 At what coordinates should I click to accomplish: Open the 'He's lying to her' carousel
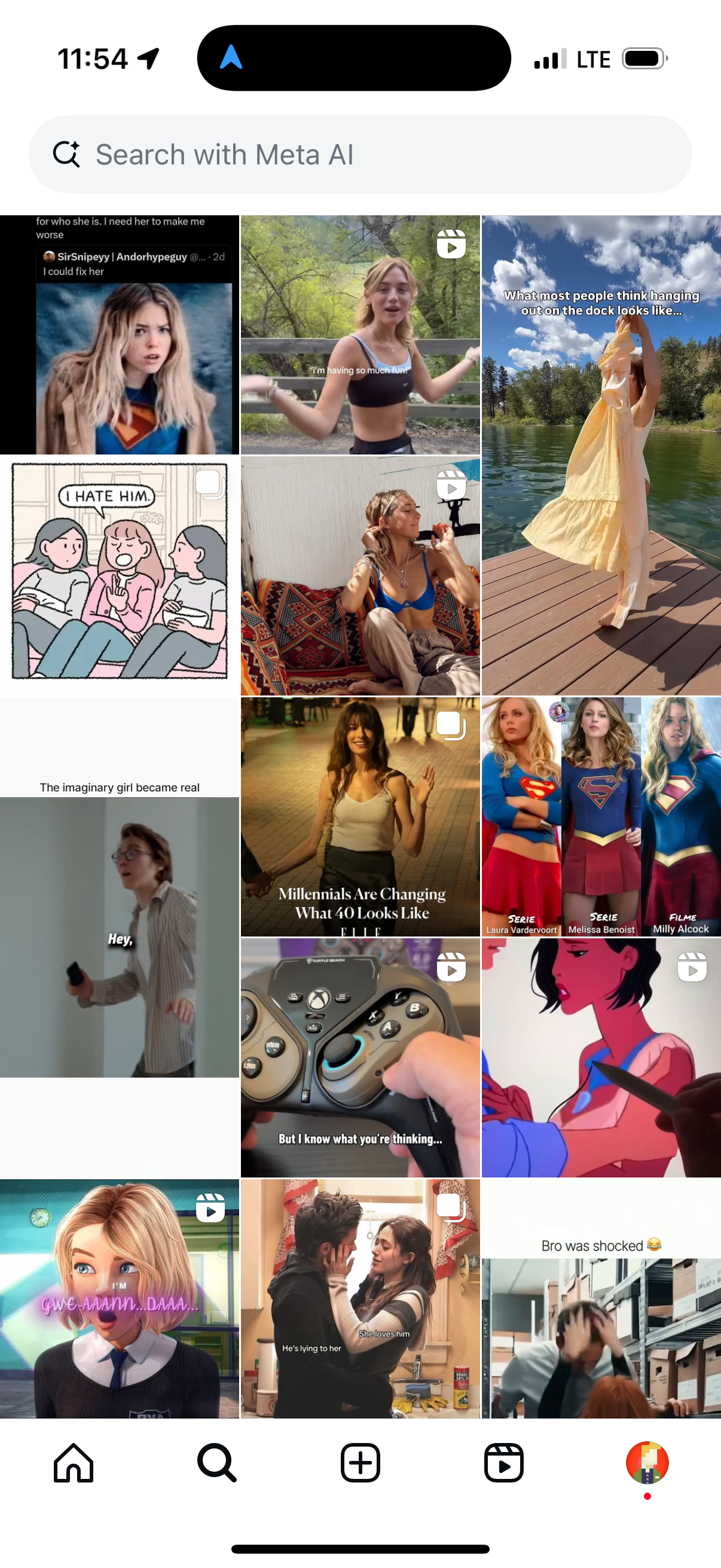click(360, 1299)
